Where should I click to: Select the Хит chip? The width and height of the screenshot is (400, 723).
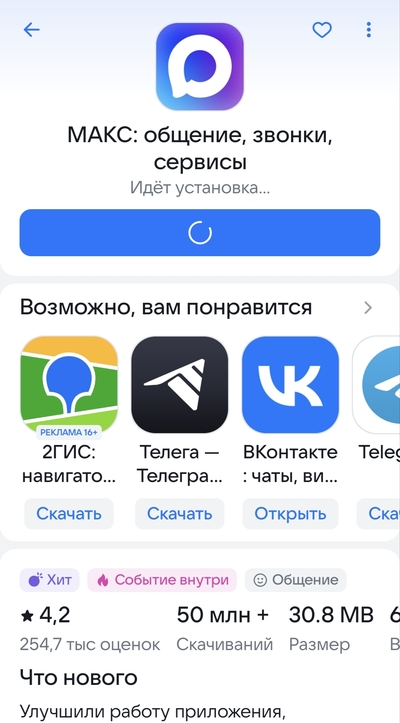(49, 580)
